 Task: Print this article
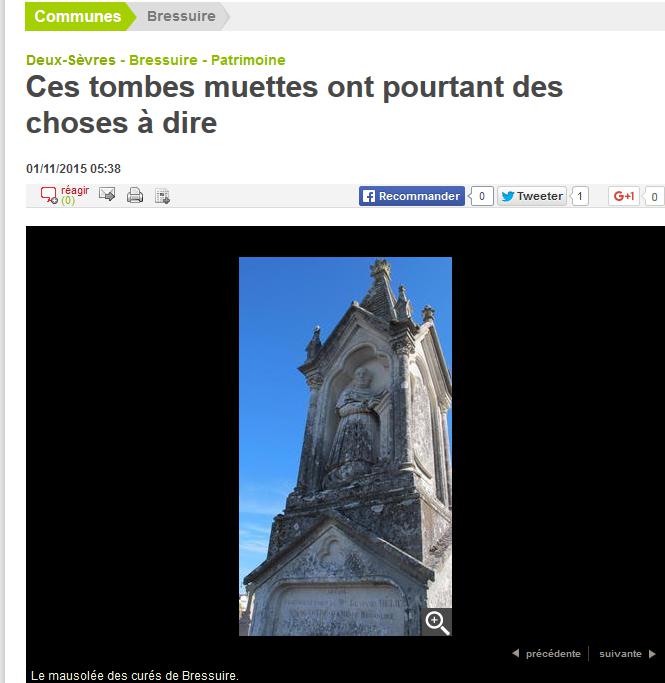tap(135, 196)
